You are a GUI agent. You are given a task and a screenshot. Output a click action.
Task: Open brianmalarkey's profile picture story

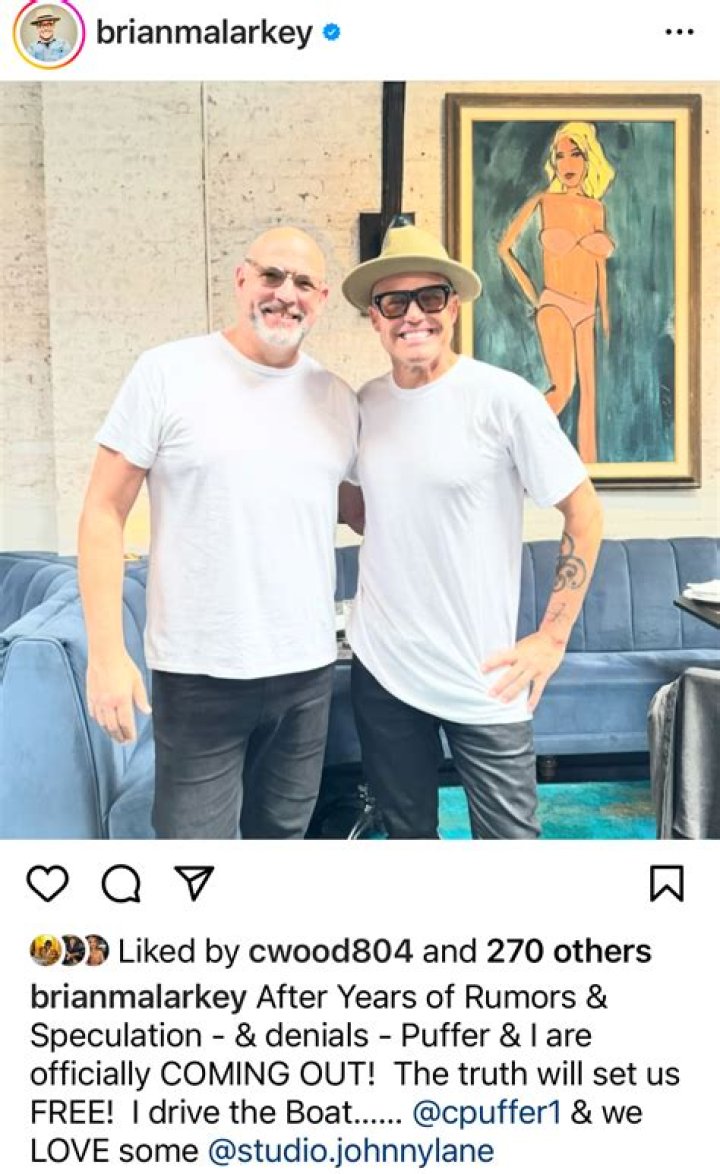coord(47,34)
